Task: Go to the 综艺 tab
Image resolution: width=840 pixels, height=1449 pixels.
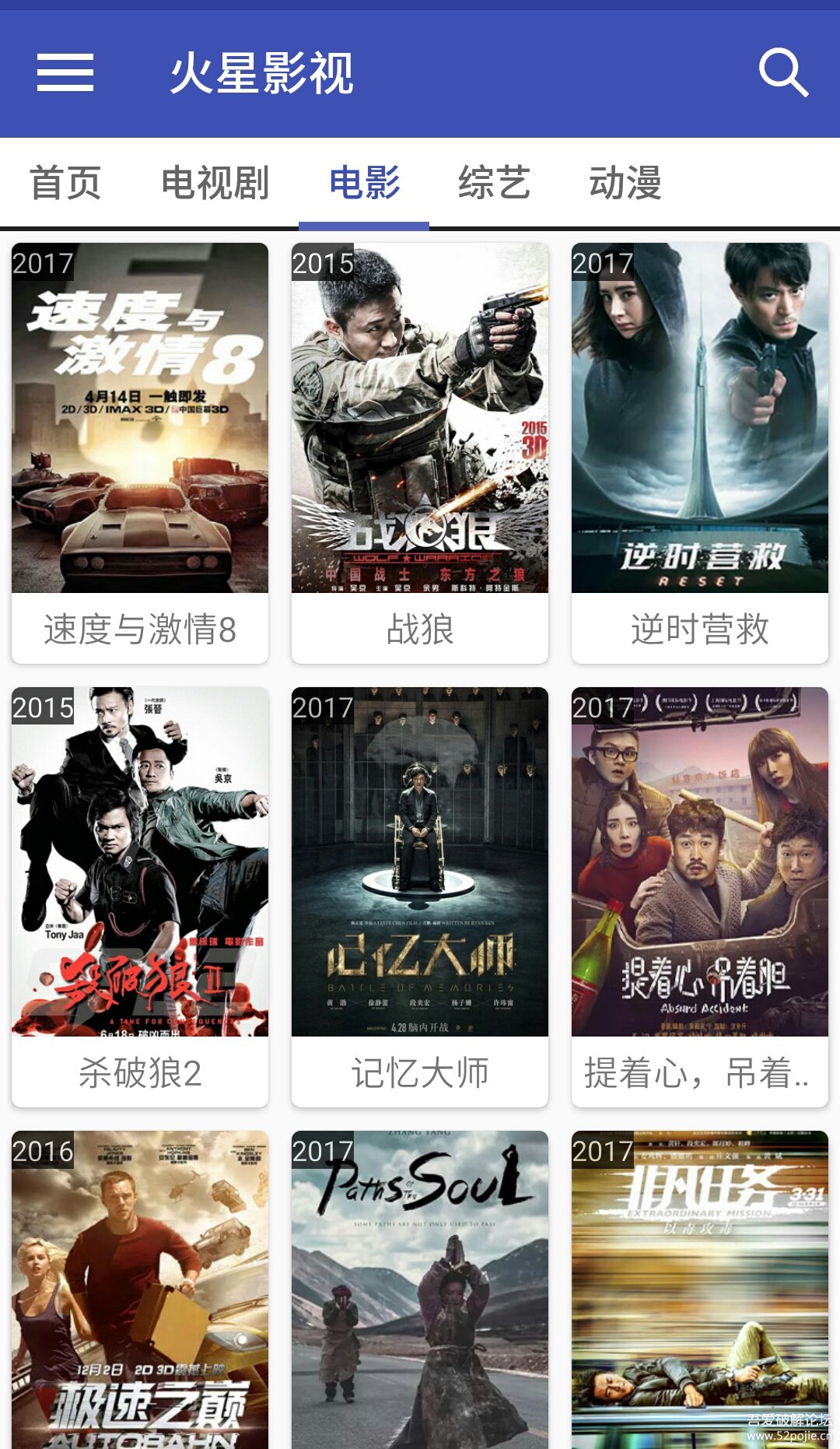Action: point(494,184)
